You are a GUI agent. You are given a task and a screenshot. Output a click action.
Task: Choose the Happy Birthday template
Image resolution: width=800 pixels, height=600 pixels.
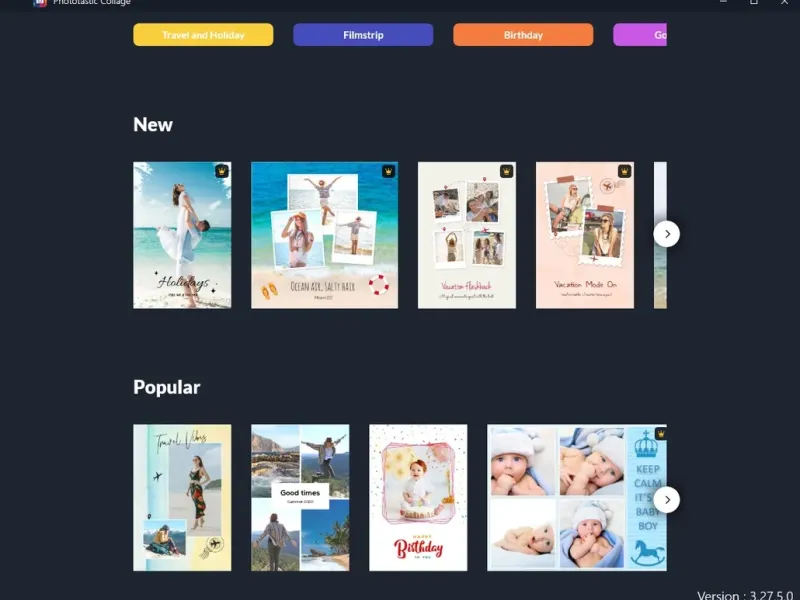418,497
